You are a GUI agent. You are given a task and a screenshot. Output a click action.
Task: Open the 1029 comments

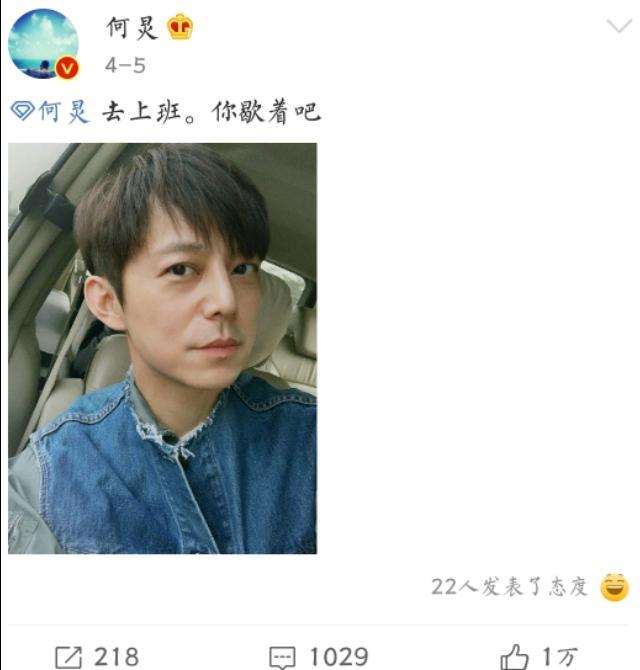320,656
